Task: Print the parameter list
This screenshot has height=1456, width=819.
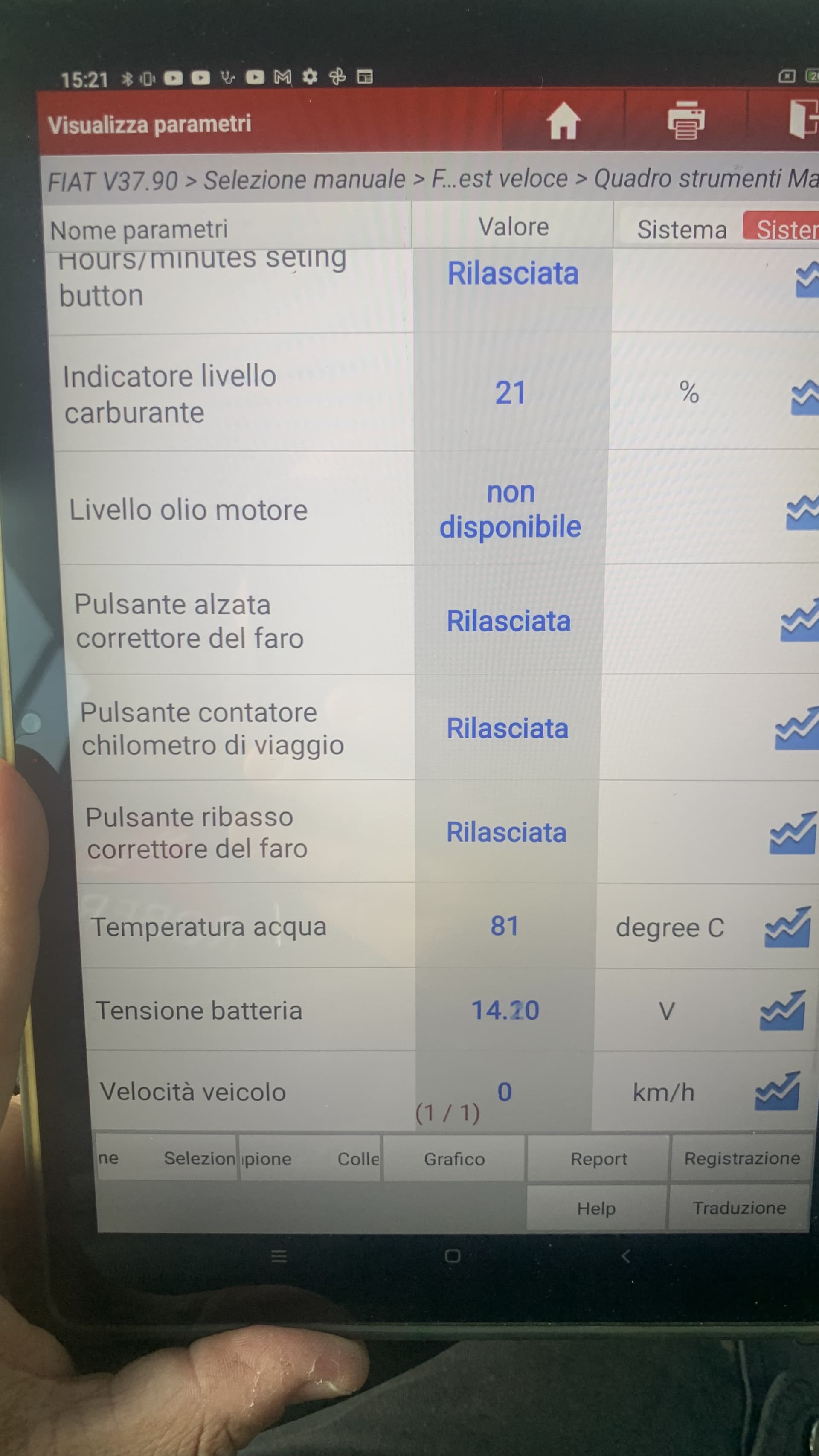Action: [x=685, y=120]
